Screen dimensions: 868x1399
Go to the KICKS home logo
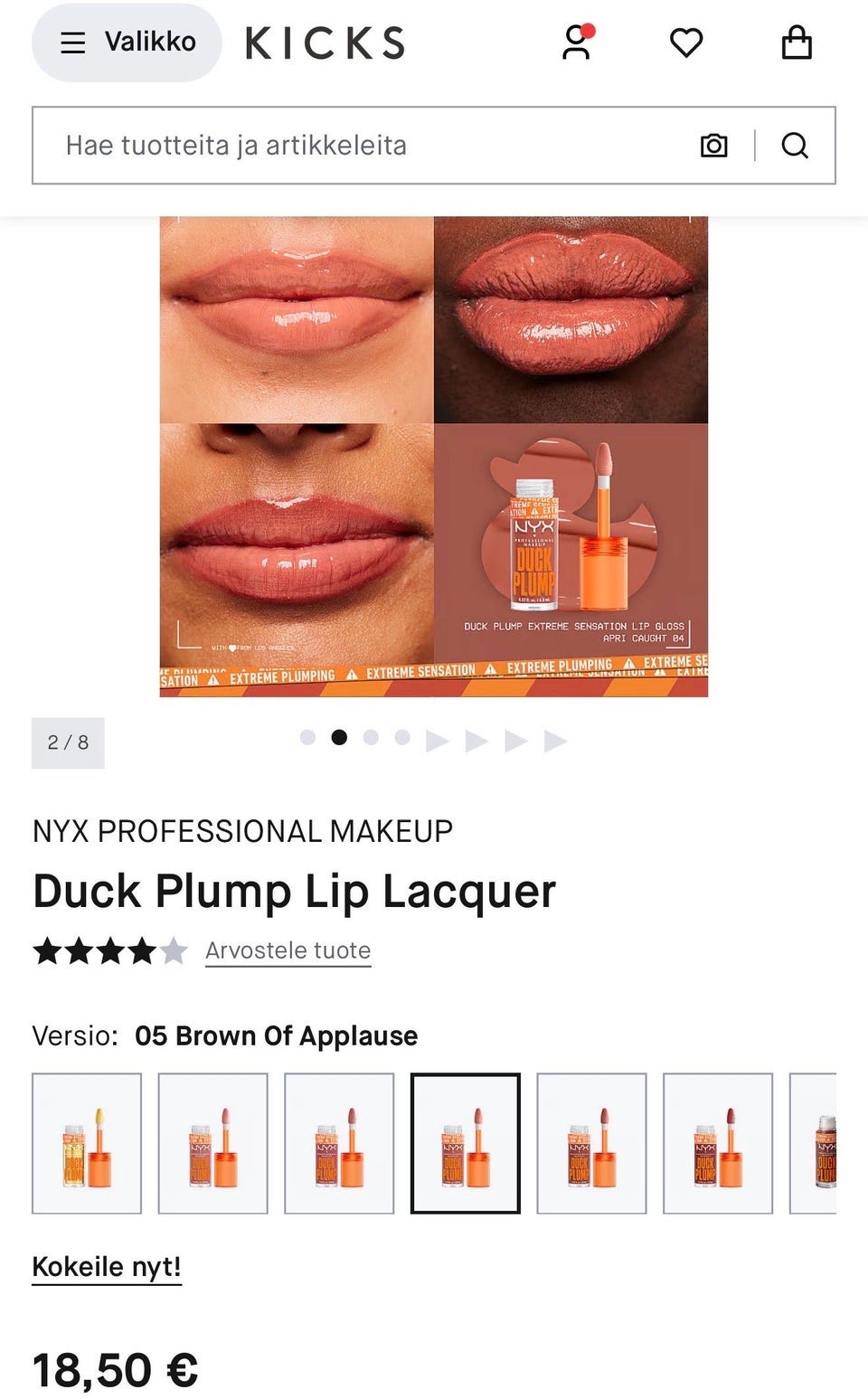(x=325, y=43)
